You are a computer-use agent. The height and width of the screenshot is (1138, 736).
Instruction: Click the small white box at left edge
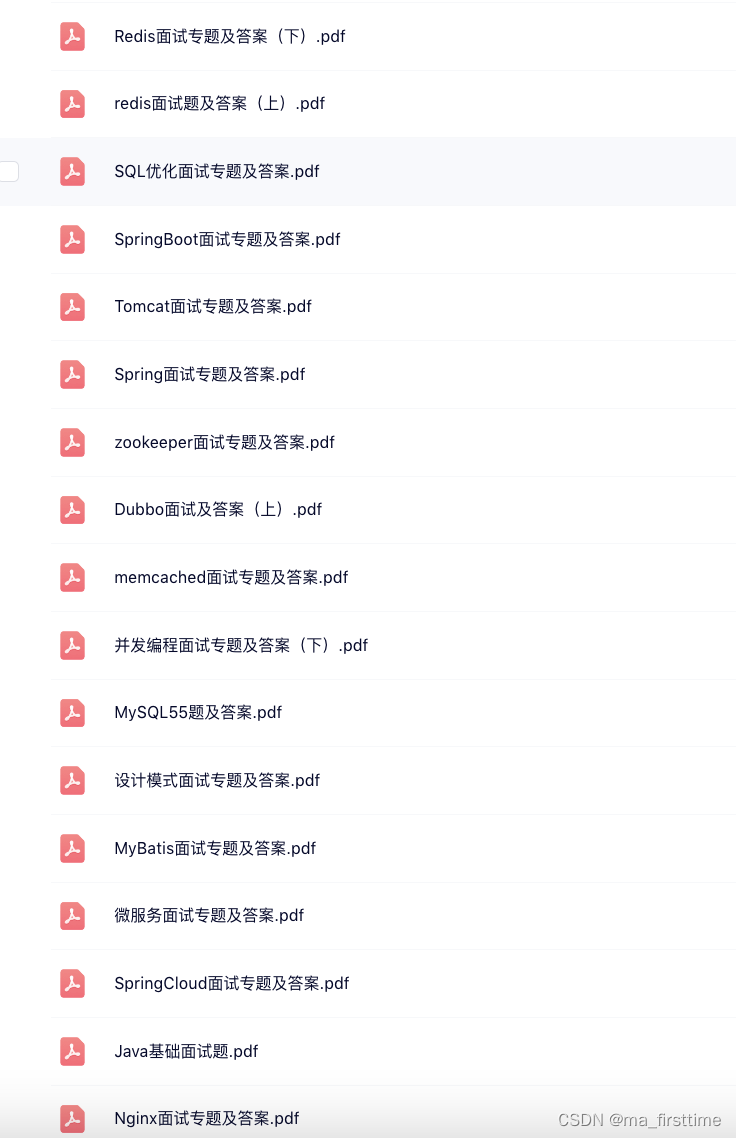(x=9, y=171)
